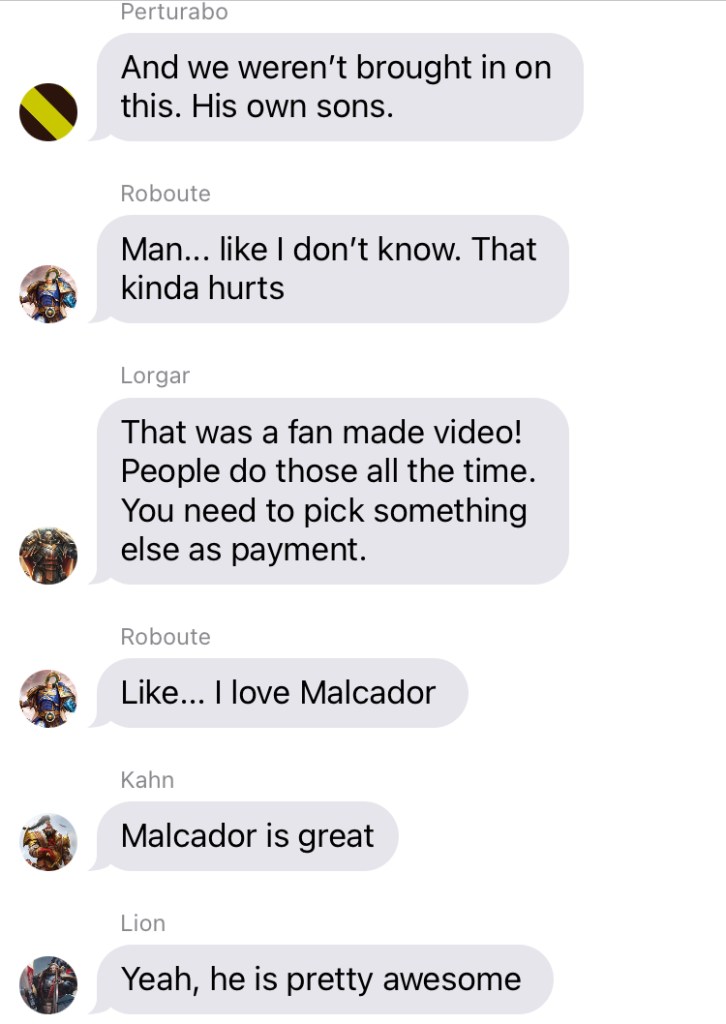Image resolution: width=726 pixels, height=1024 pixels.
Task: Open Perturabo's striped profile avatar
Action: tap(48, 112)
